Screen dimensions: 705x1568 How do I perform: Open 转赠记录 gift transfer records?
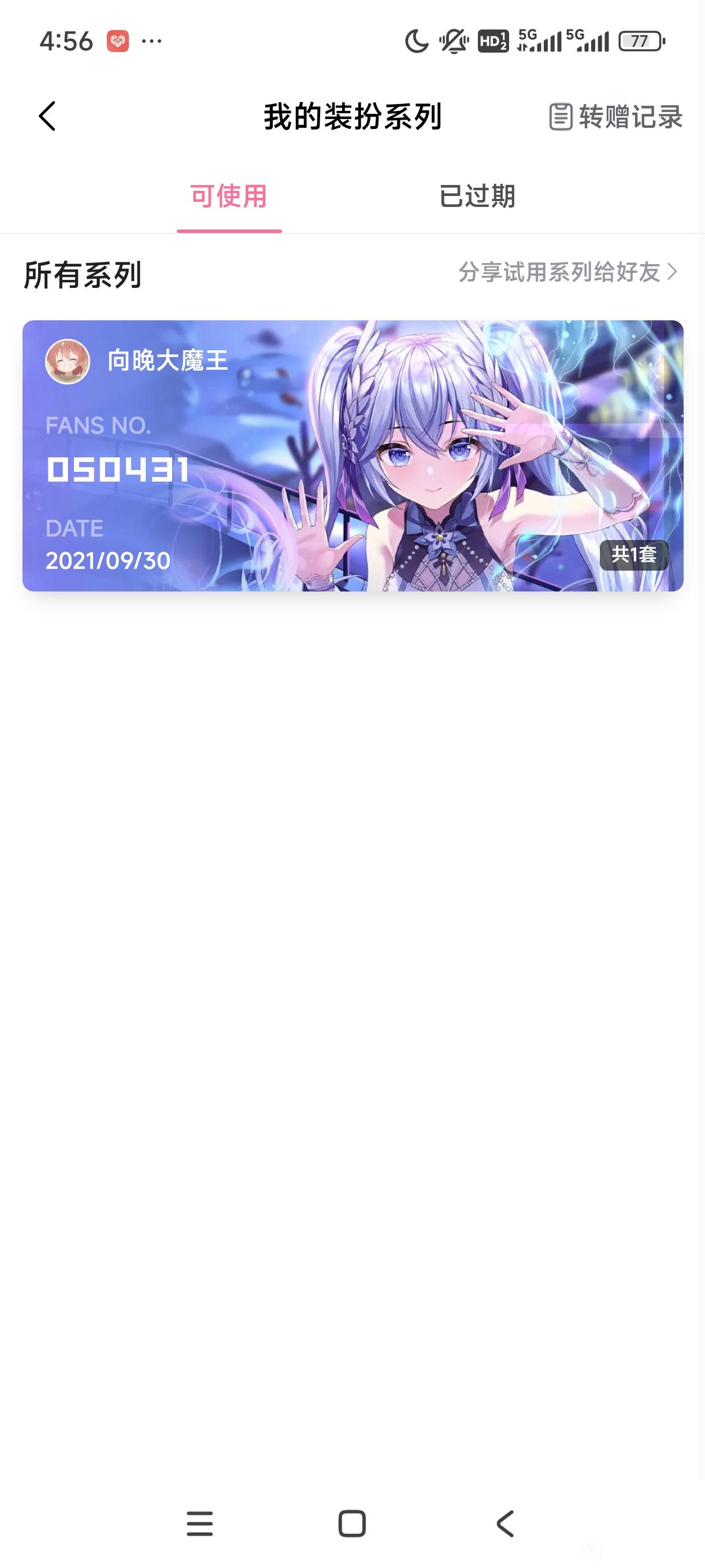(x=615, y=117)
